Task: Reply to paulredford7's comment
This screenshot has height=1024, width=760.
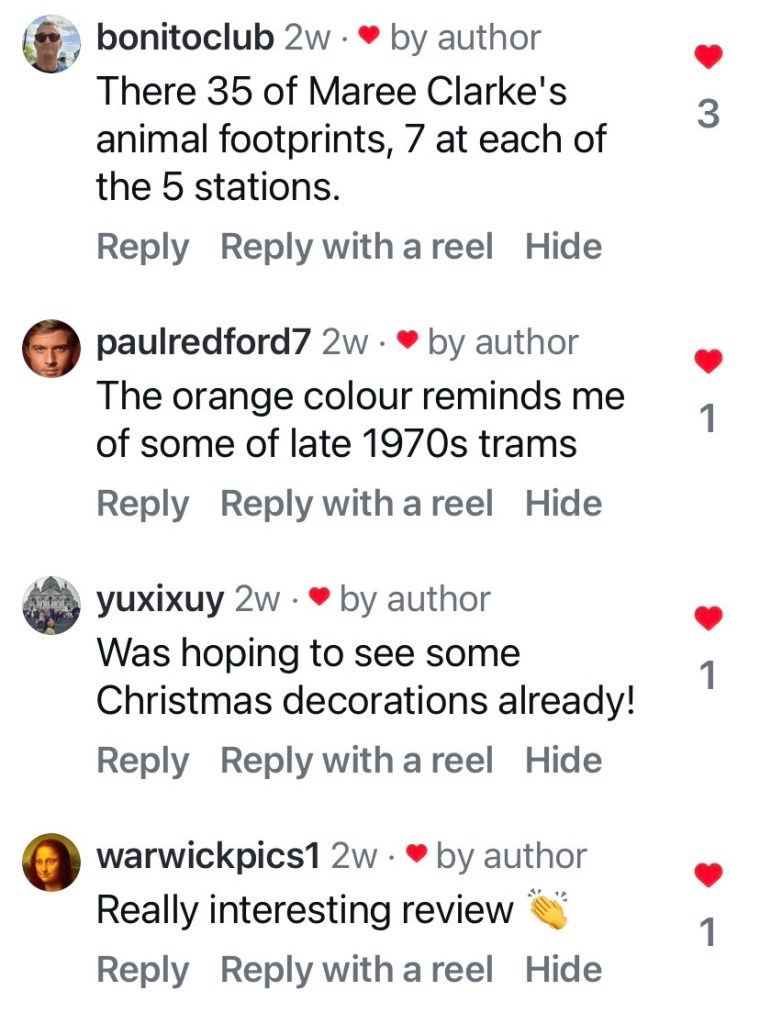Action: (142, 504)
